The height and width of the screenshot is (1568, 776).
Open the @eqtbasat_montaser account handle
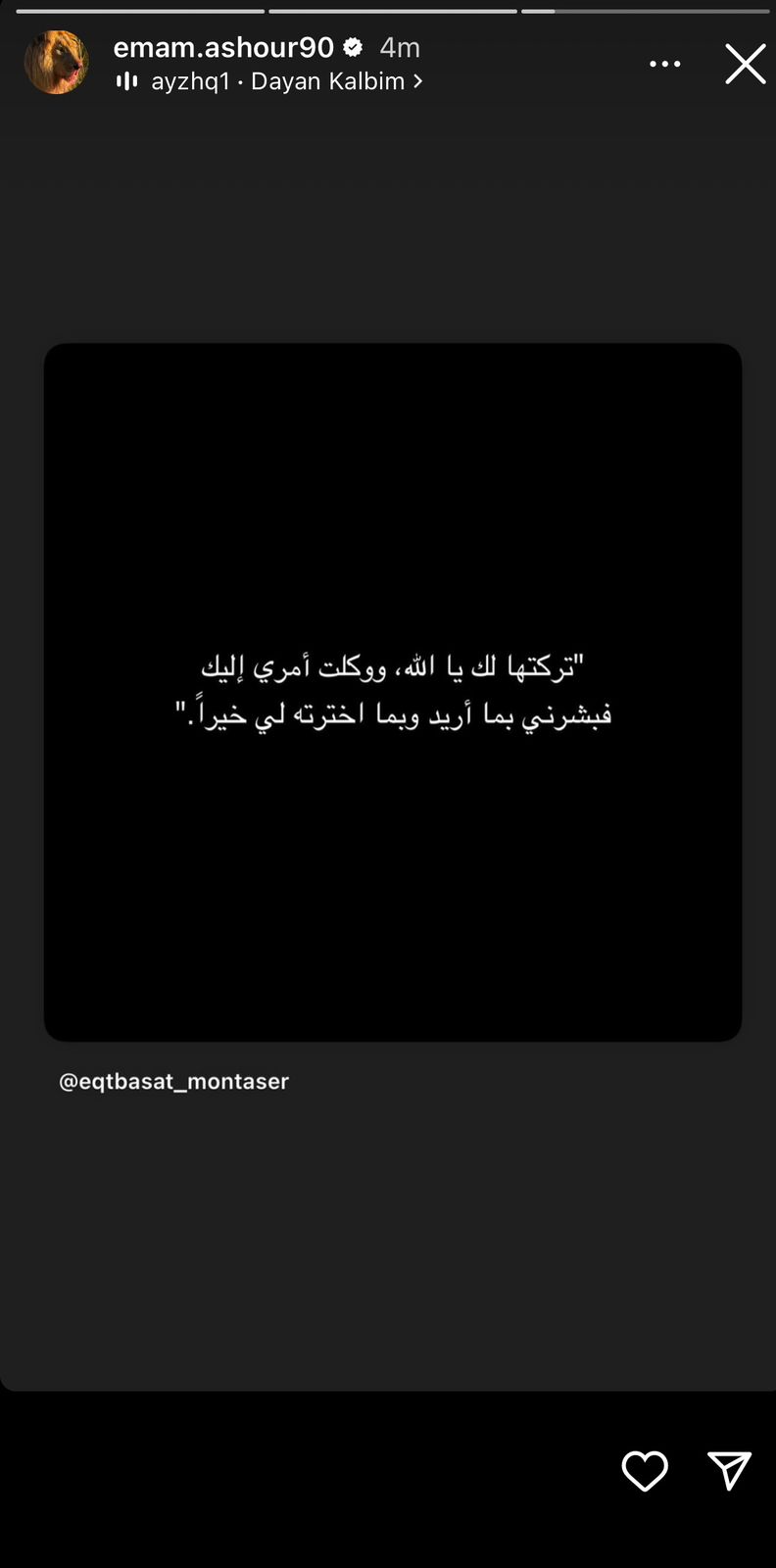pos(174,1082)
